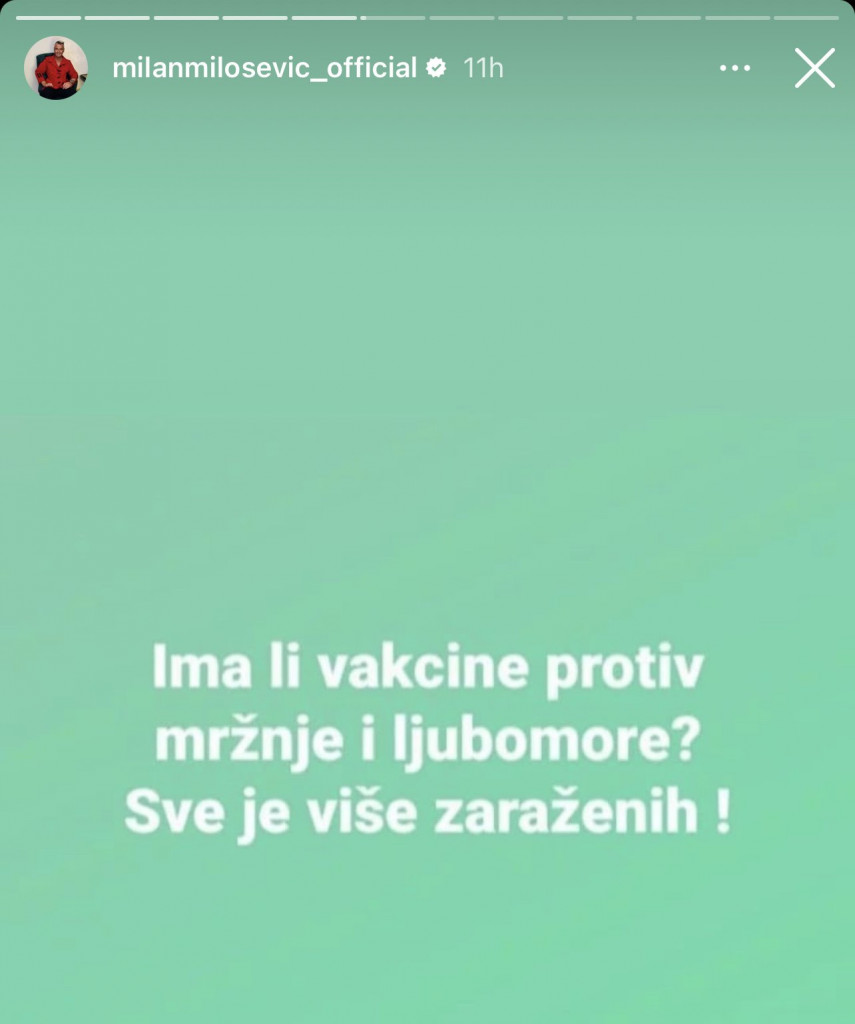Tap a middle story progress bar segment

point(430,16)
